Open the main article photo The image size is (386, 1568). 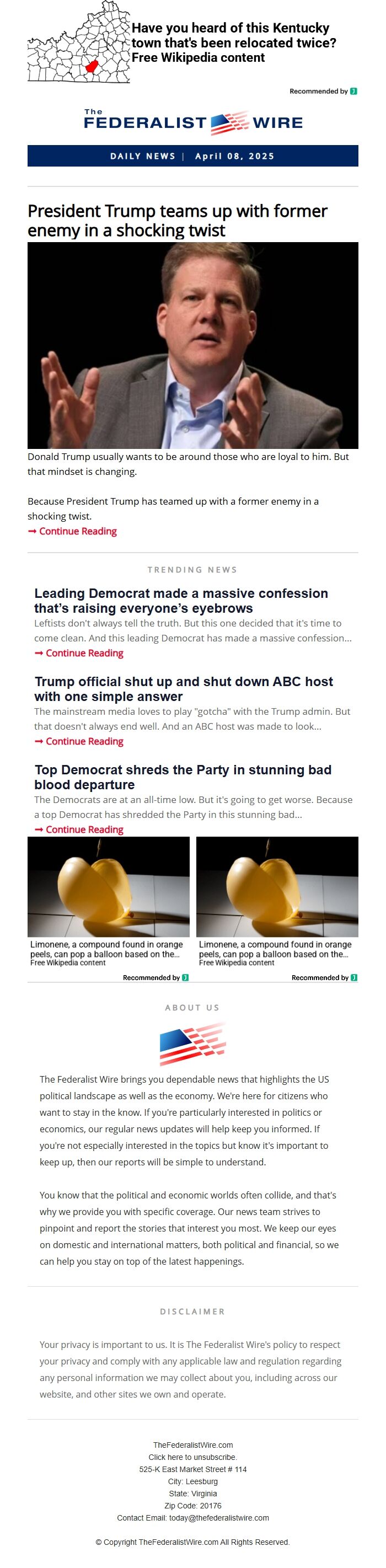[x=192, y=345]
